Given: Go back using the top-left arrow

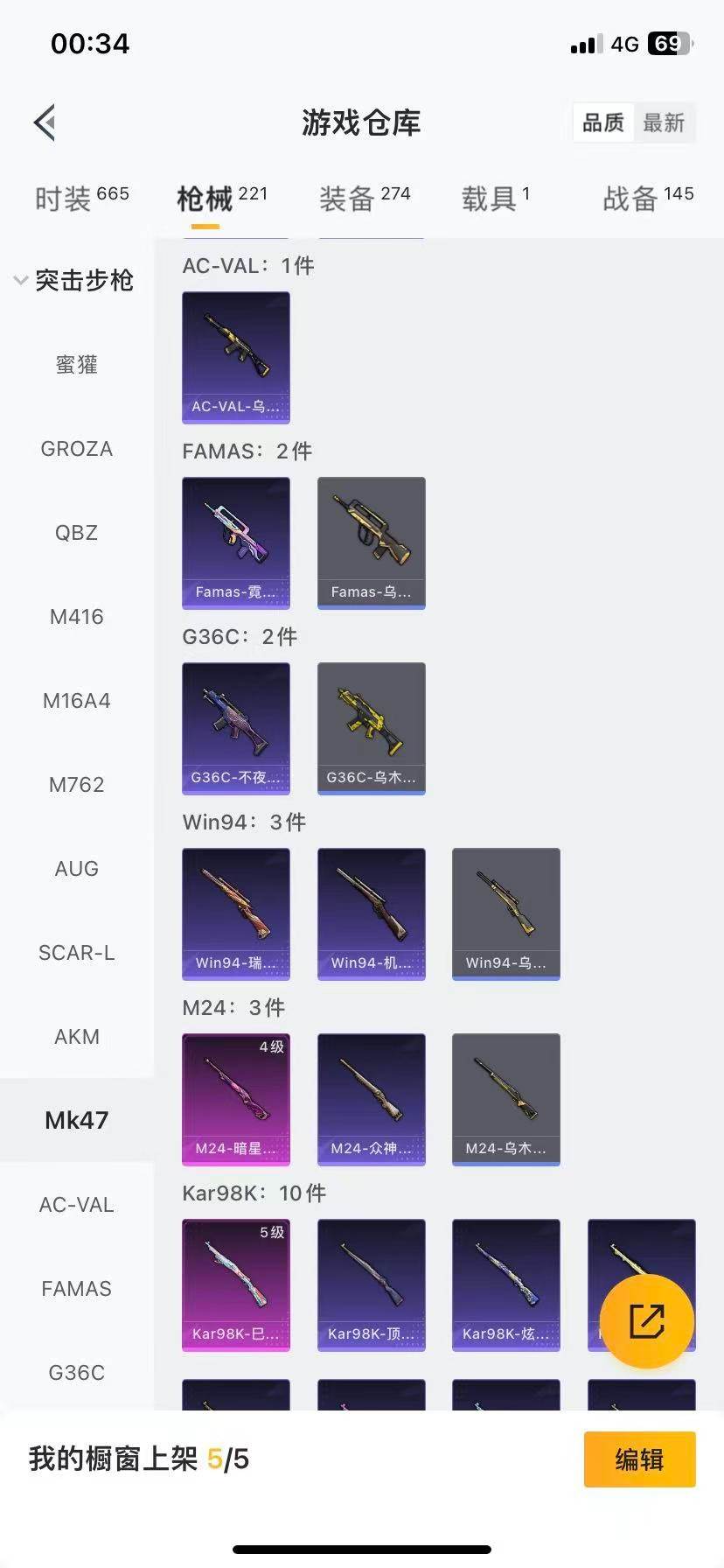Looking at the screenshot, I should [45, 122].
